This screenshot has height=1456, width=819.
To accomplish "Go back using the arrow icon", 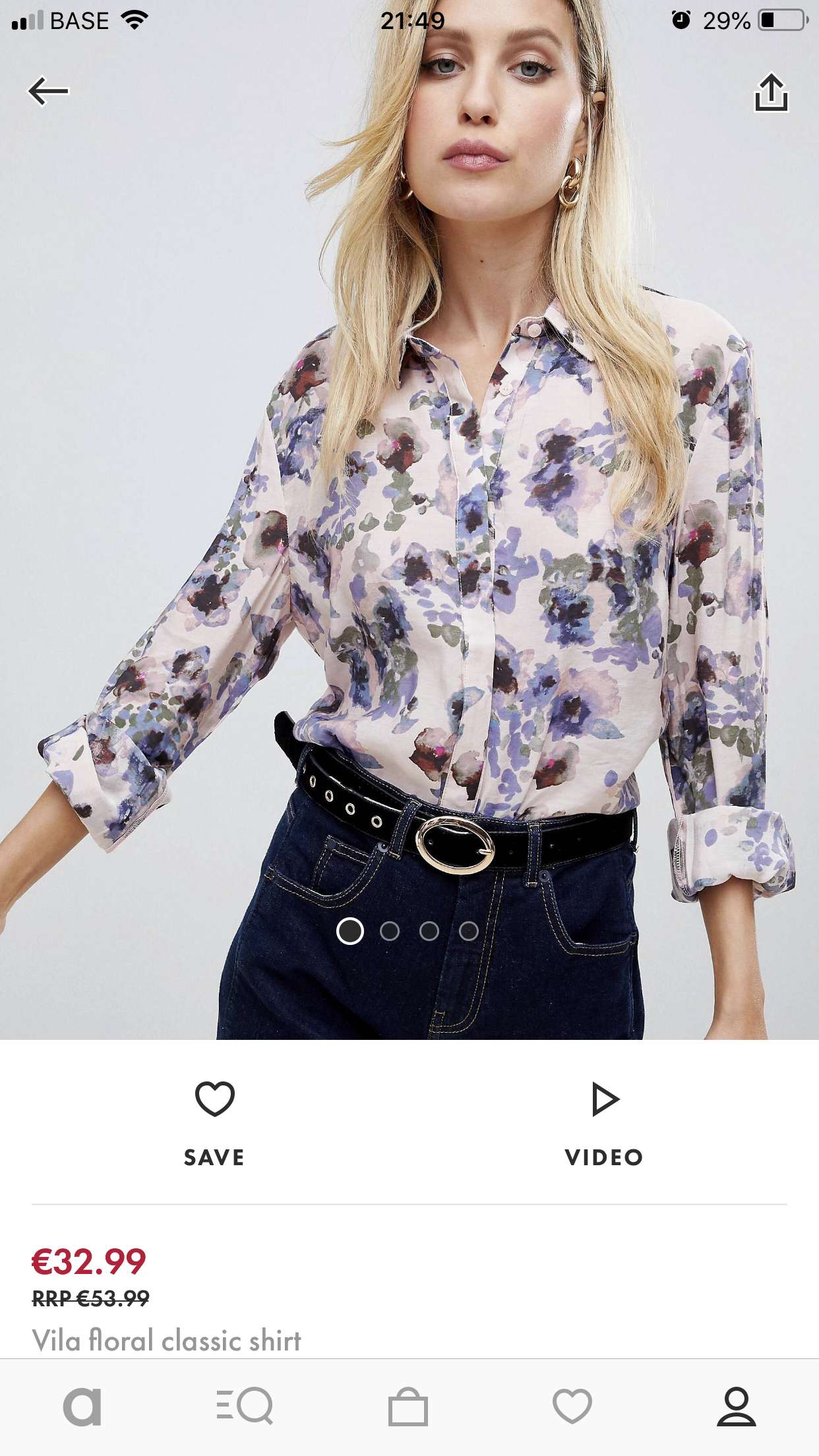I will click(x=48, y=91).
